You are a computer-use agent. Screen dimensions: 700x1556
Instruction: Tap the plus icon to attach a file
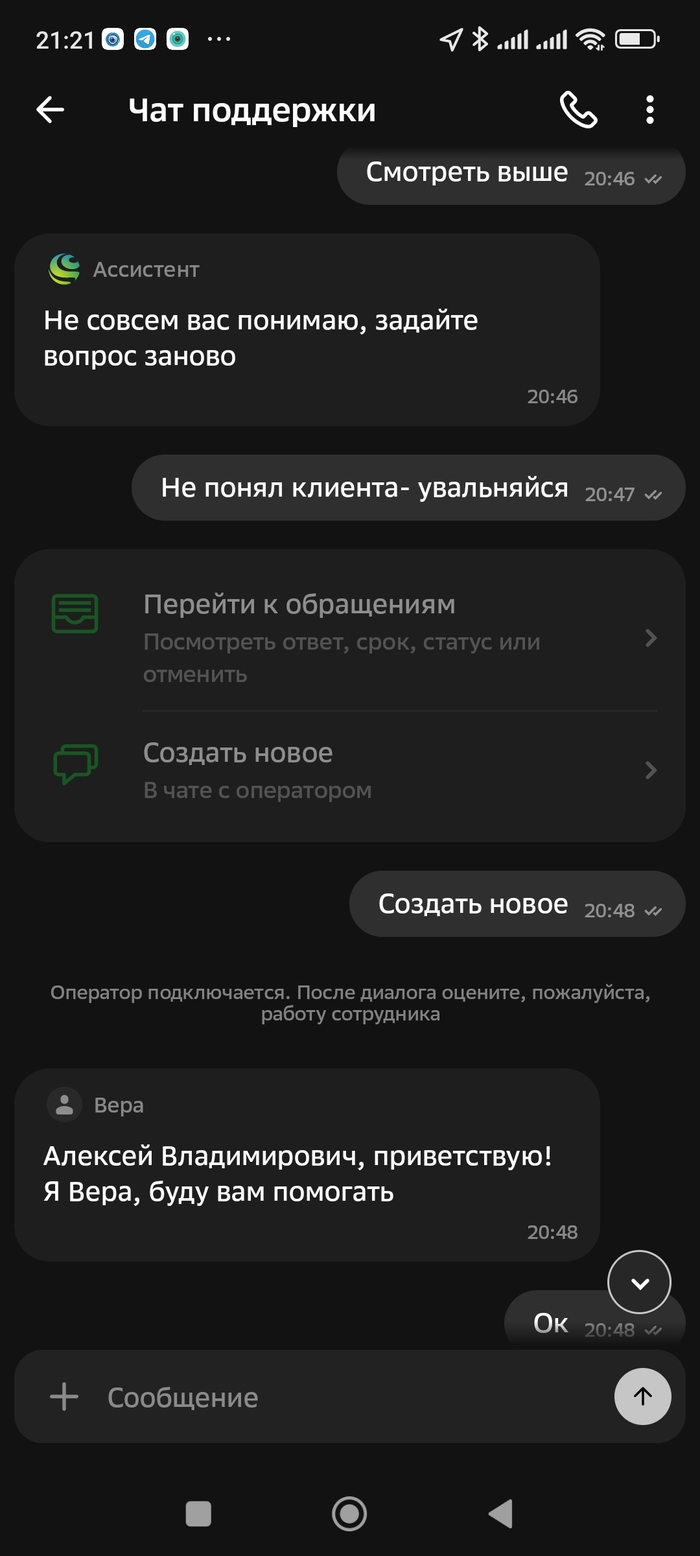64,1397
